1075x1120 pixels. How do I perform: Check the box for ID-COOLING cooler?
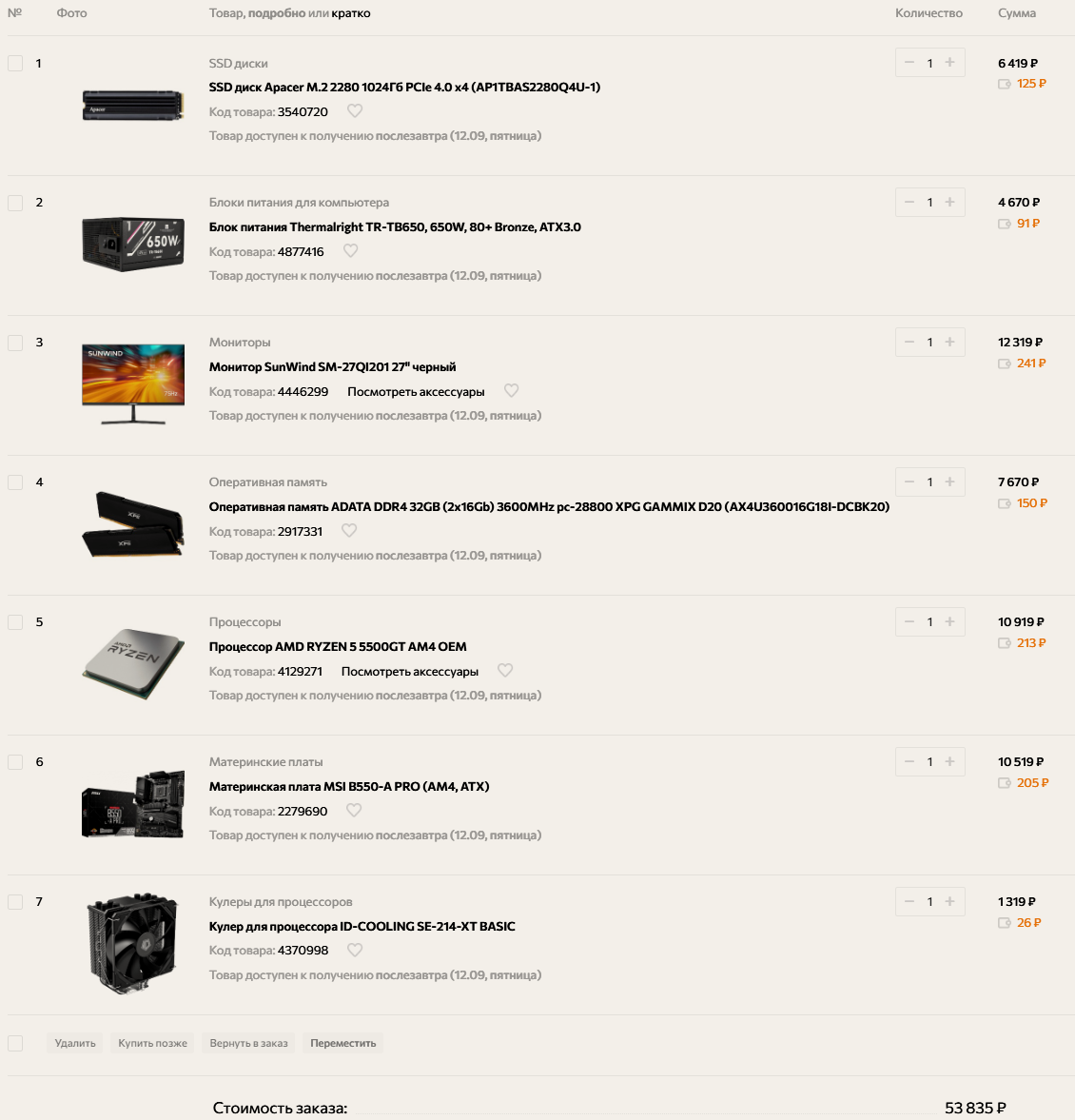(x=15, y=902)
